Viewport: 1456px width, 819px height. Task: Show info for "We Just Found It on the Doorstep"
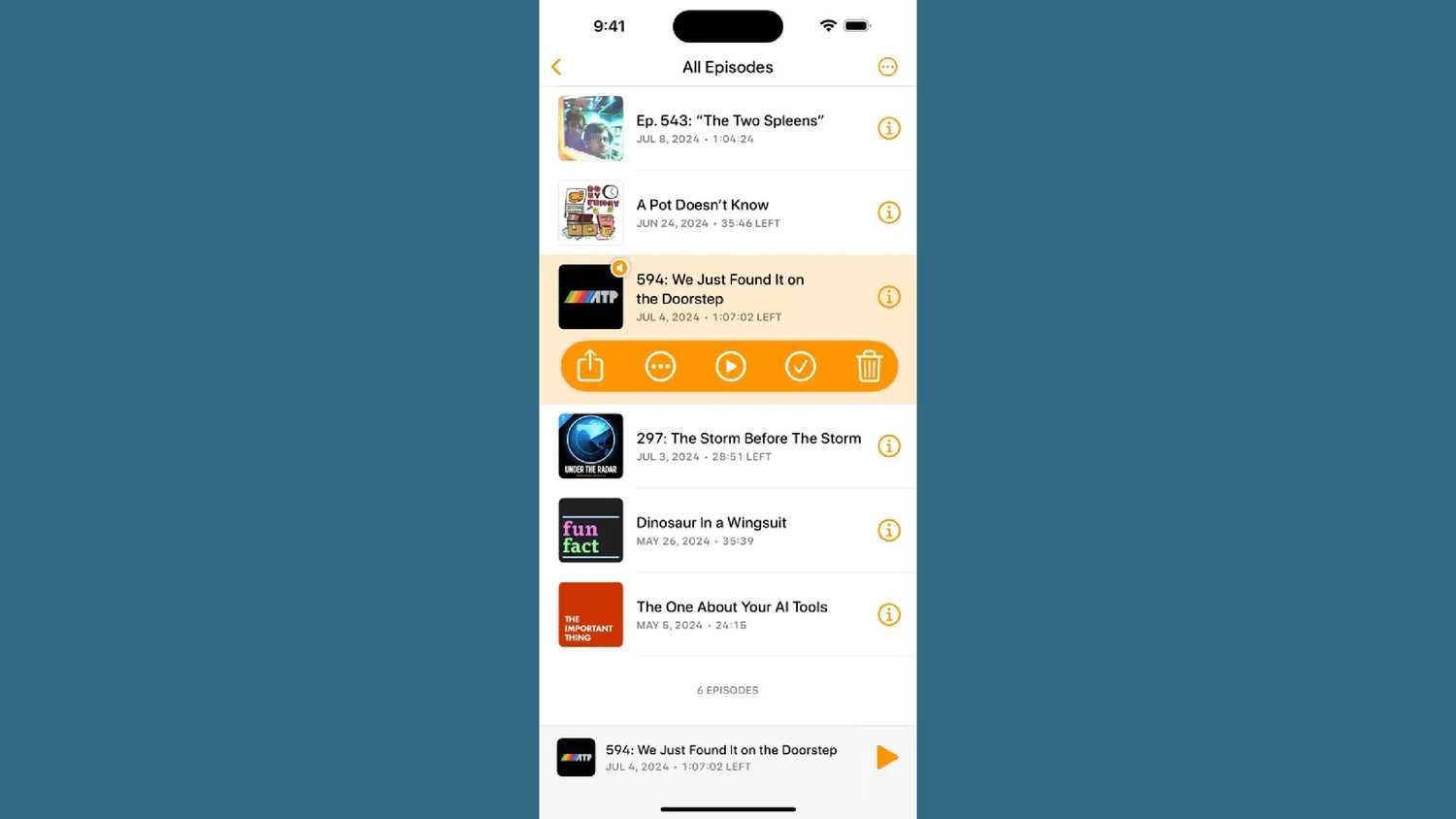888,297
